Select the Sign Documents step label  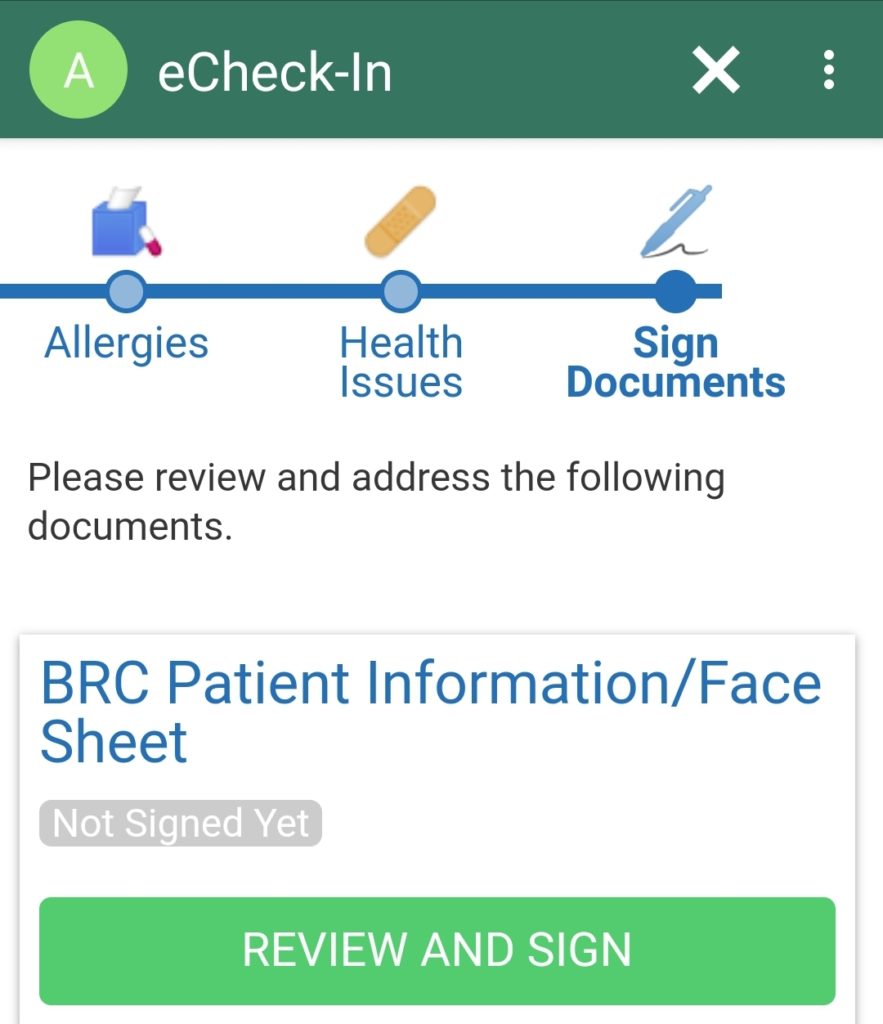pyautogui.click(x=675, y=363)
